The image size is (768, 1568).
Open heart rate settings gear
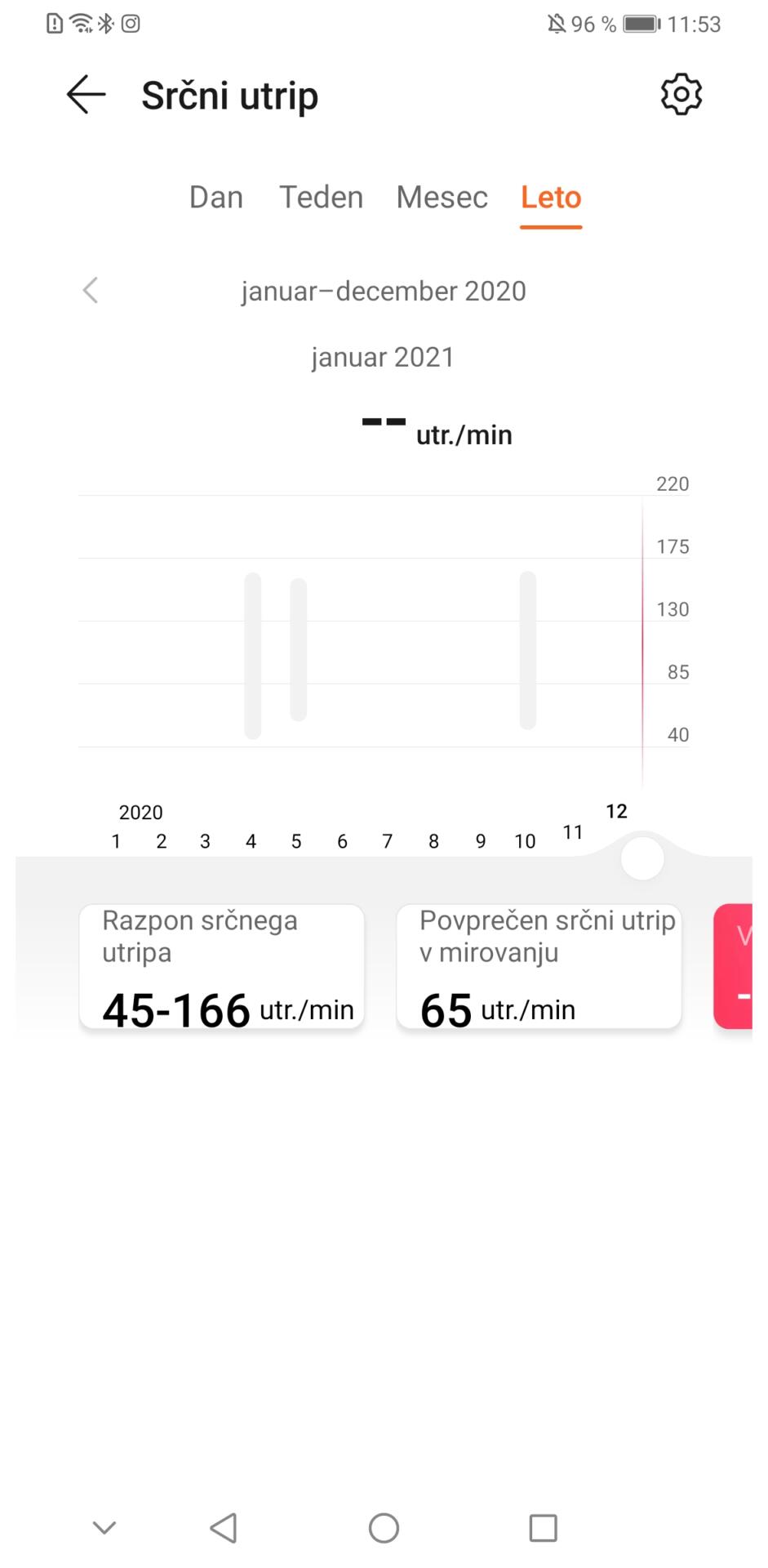point(681,95)
